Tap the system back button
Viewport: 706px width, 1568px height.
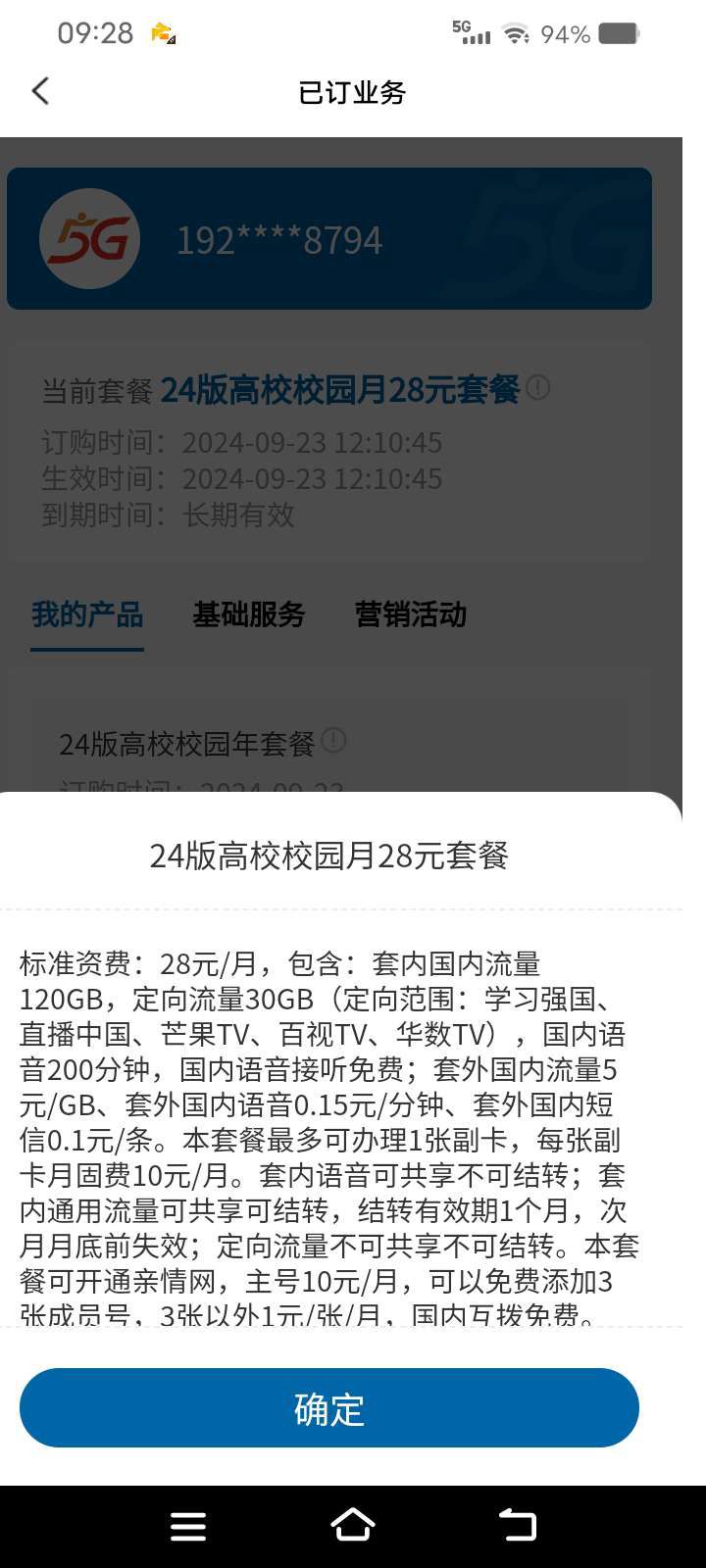pyautogui.click(x=518, y=1525)
